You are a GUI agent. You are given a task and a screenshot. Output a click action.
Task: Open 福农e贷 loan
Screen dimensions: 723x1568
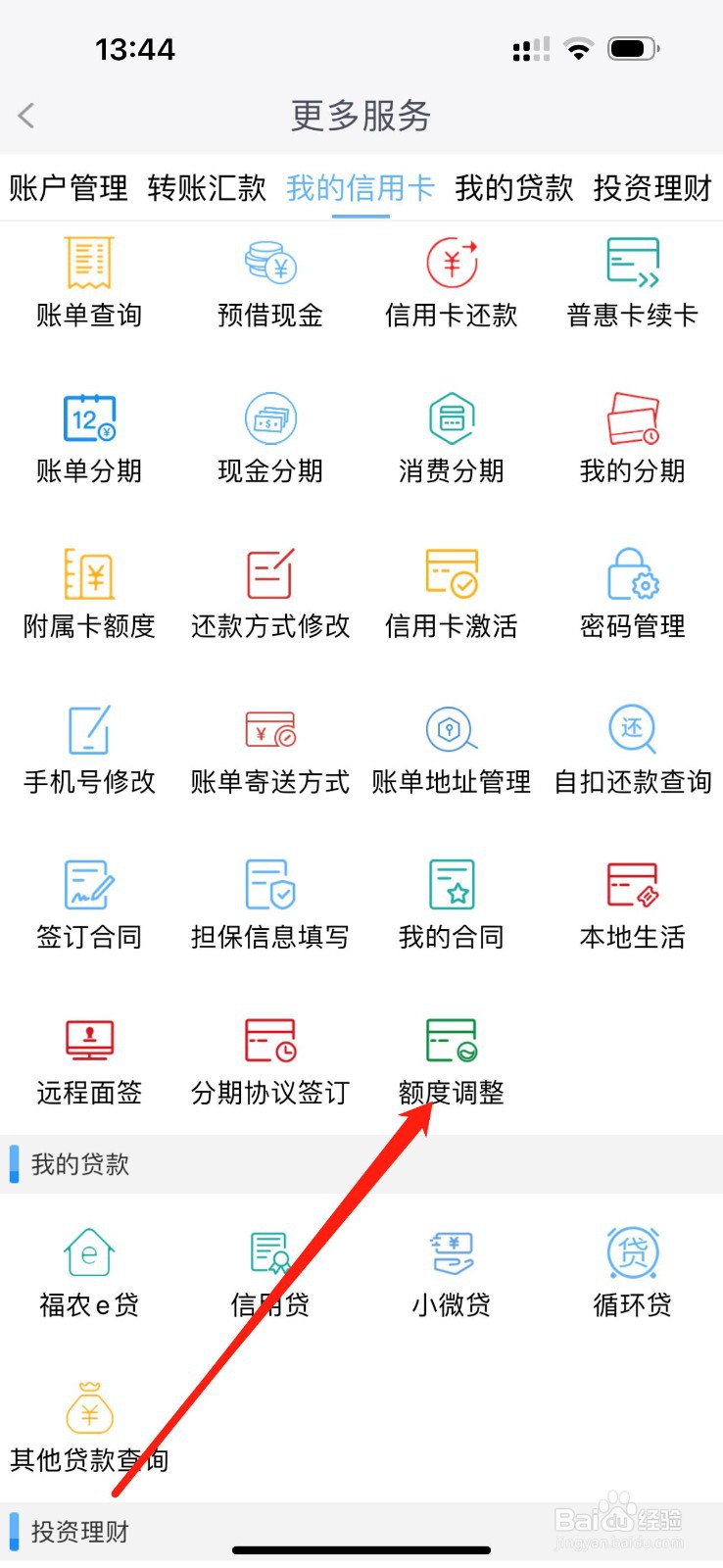click(89, 1272)
